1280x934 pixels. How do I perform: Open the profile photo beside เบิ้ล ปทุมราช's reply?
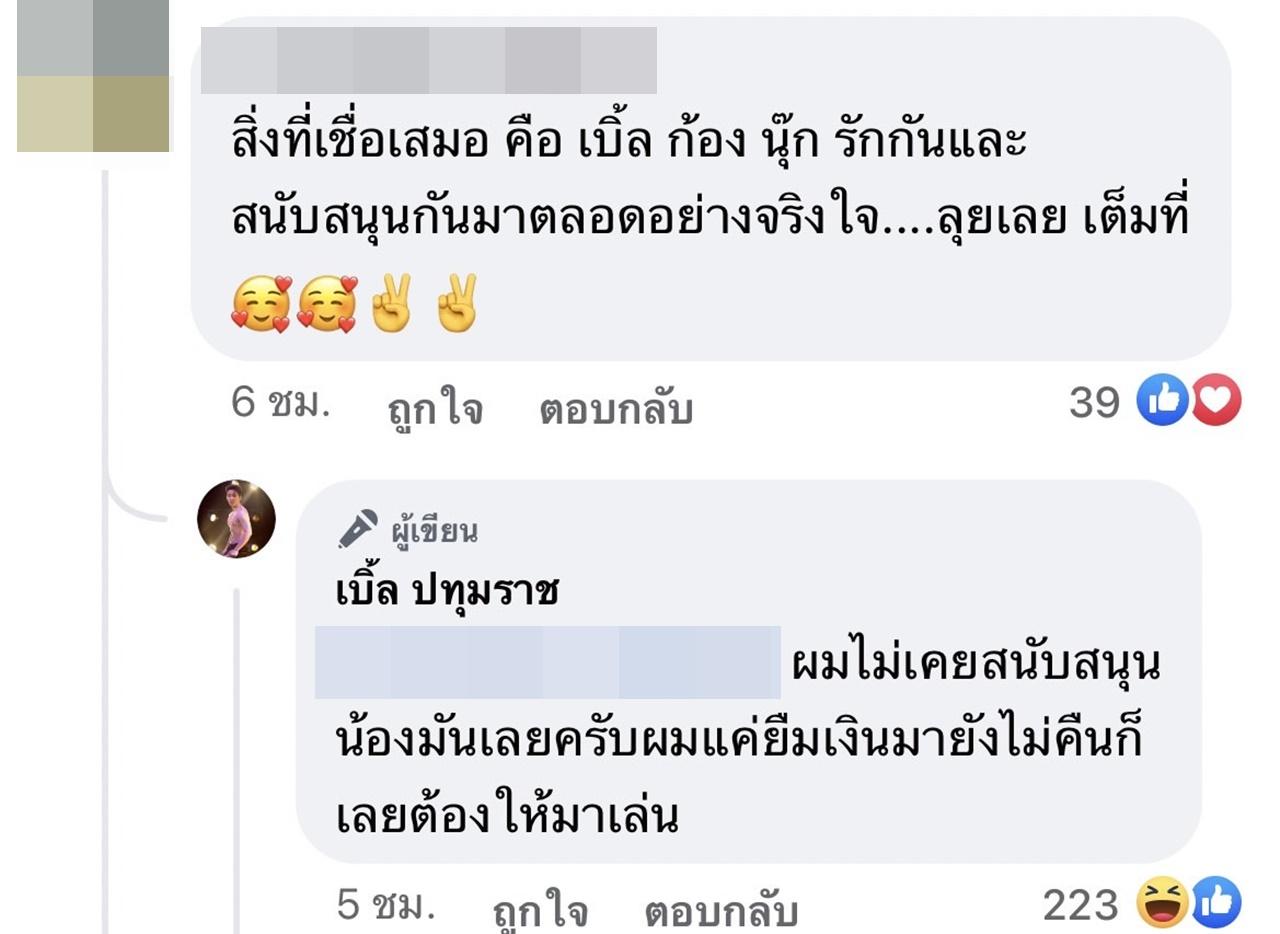click(236, 518)
